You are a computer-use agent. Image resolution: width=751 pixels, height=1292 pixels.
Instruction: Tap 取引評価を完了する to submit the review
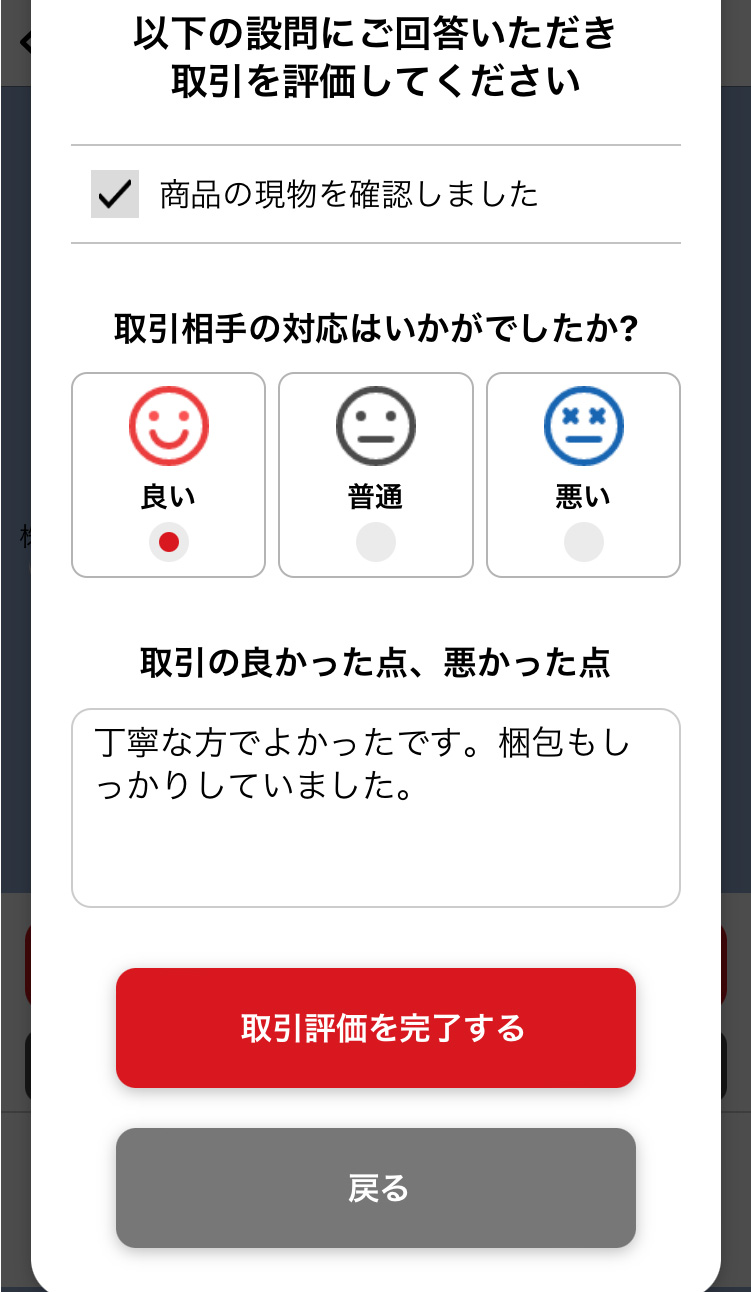click(x=375, y=1028)
